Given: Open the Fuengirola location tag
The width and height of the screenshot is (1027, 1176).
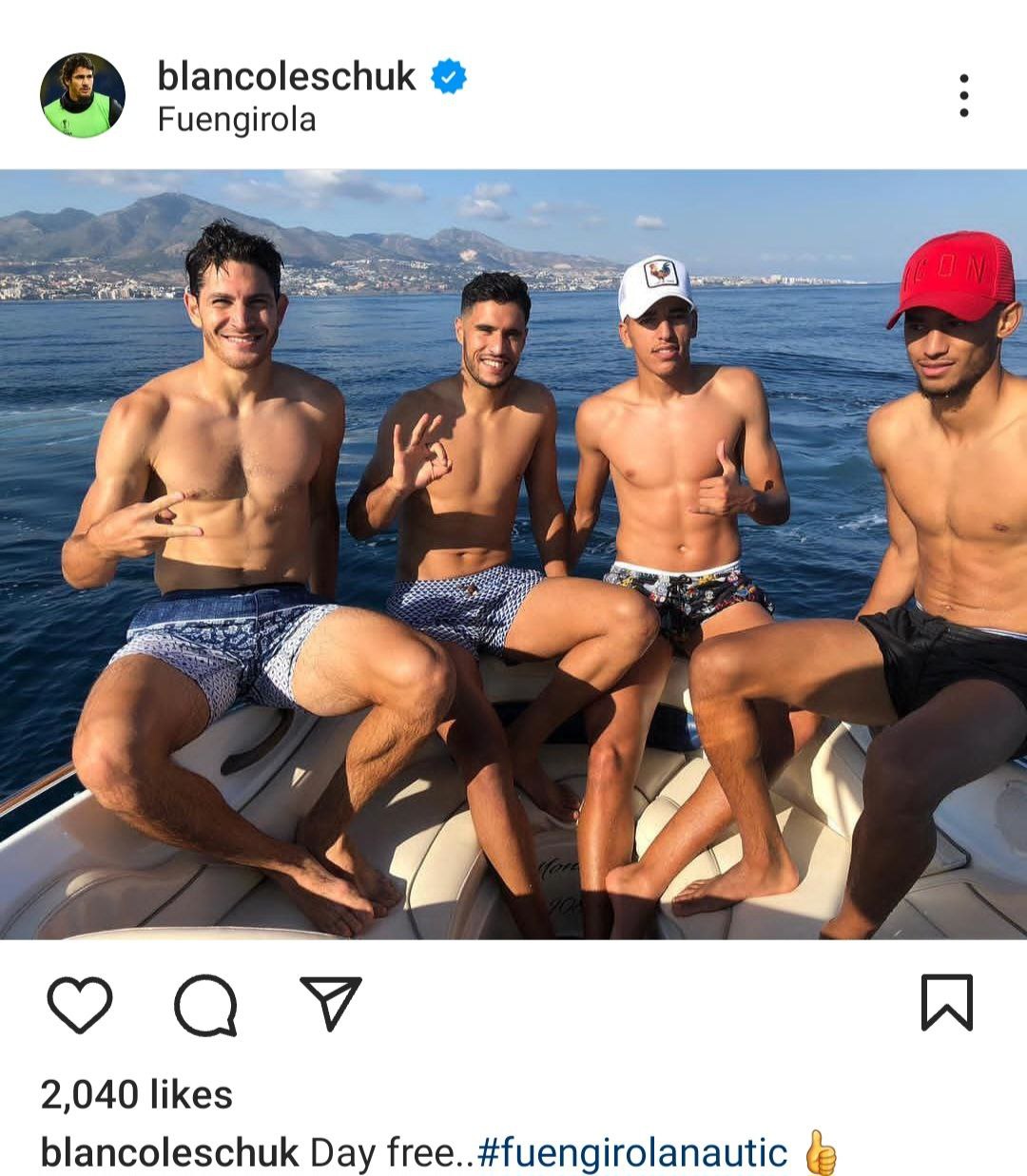Looking at the screenshot, I should pyautogui.click(x=236, y=121).
